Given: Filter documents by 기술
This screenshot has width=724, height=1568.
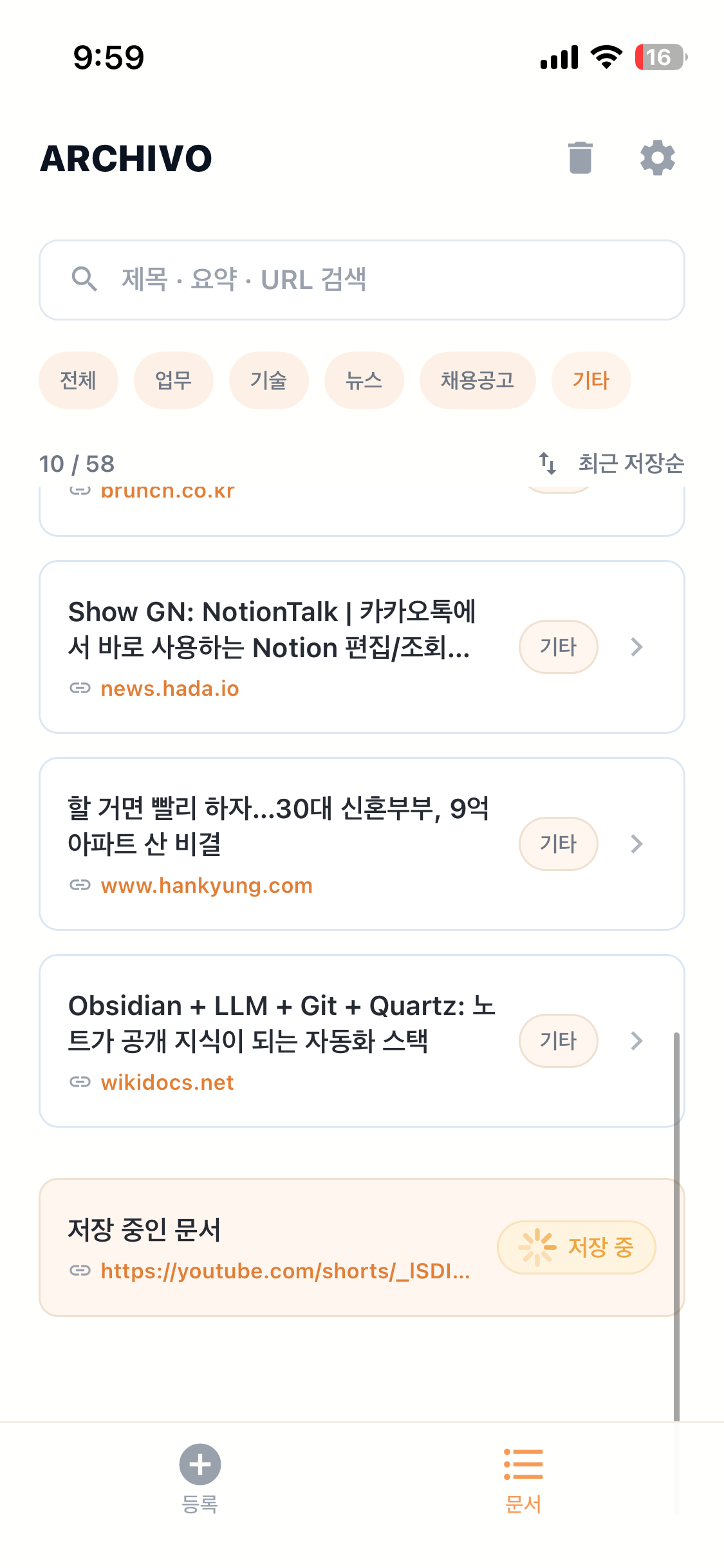Looking at the screenshot, I should pyautogui.click(x=268, y=380).
